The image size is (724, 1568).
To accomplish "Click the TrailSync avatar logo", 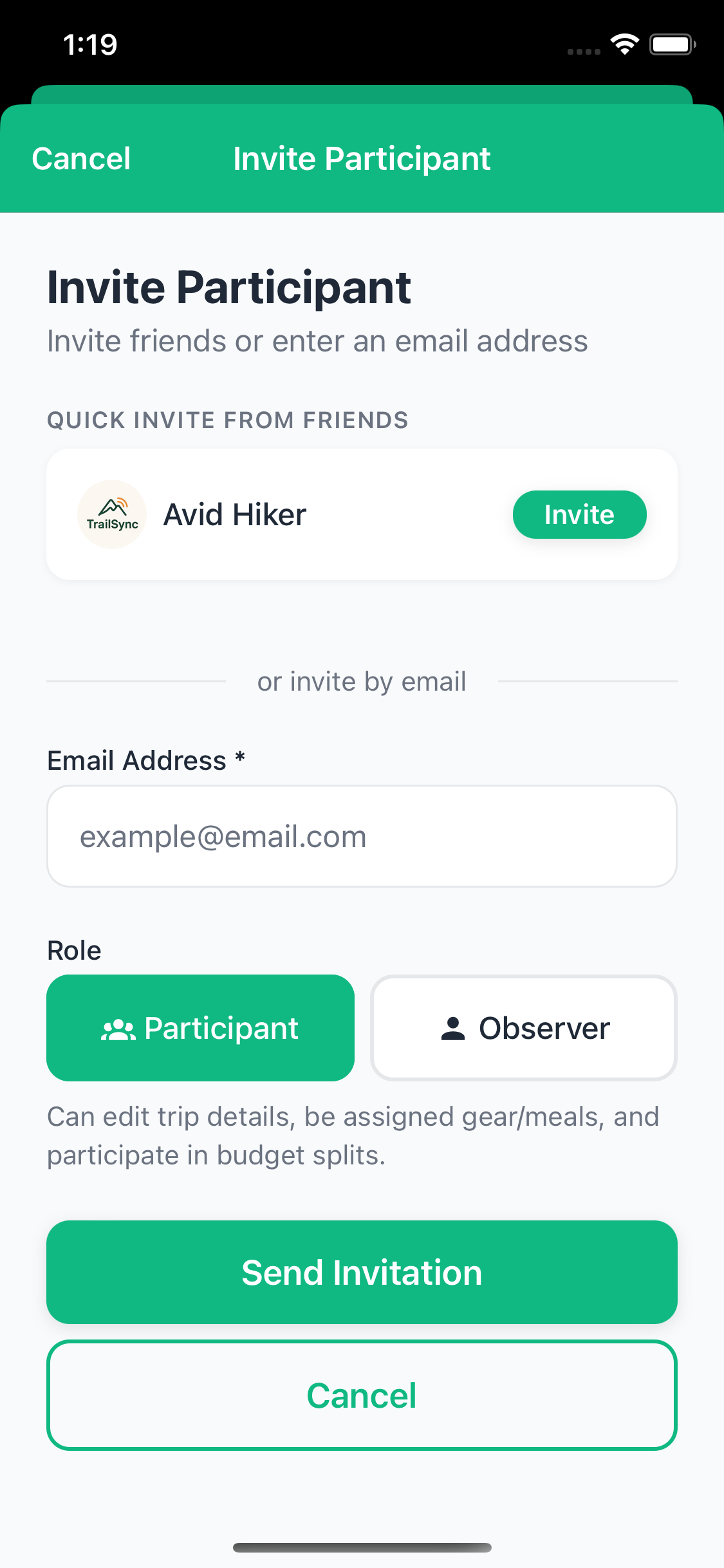I will click(x=111, y=514).
